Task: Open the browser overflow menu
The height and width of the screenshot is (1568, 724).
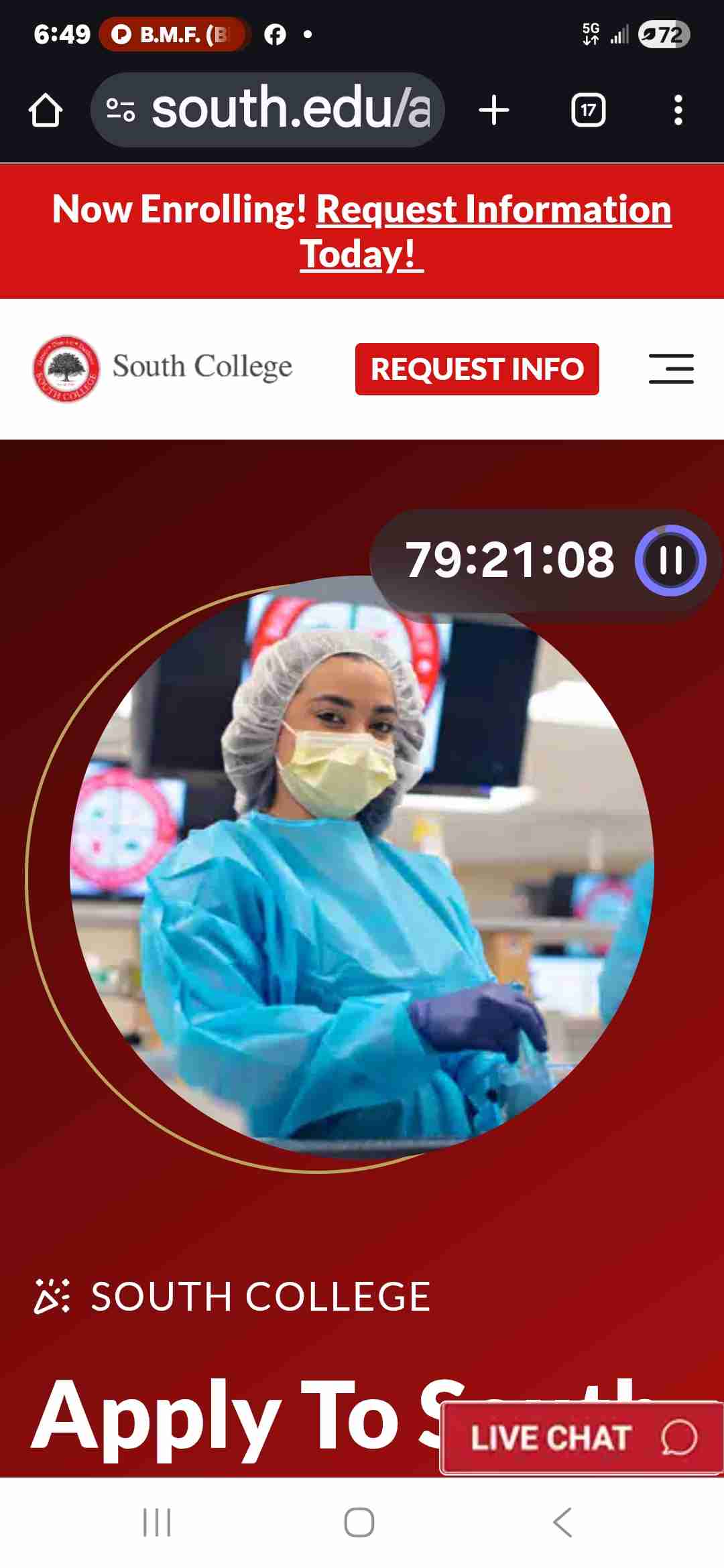Action: [x=678, y=111]
